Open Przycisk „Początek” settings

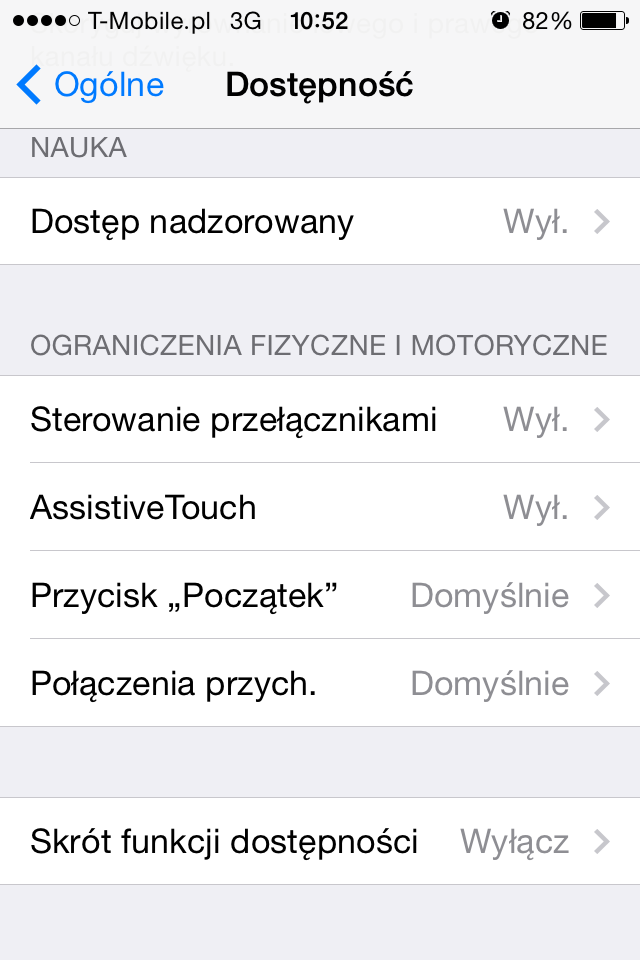point(320,596)
